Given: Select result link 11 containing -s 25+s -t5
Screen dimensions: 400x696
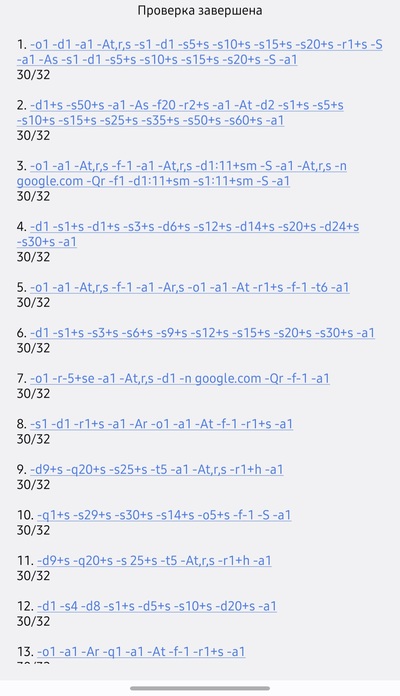Looking at the screenshot, I should (x=154, y=561).
